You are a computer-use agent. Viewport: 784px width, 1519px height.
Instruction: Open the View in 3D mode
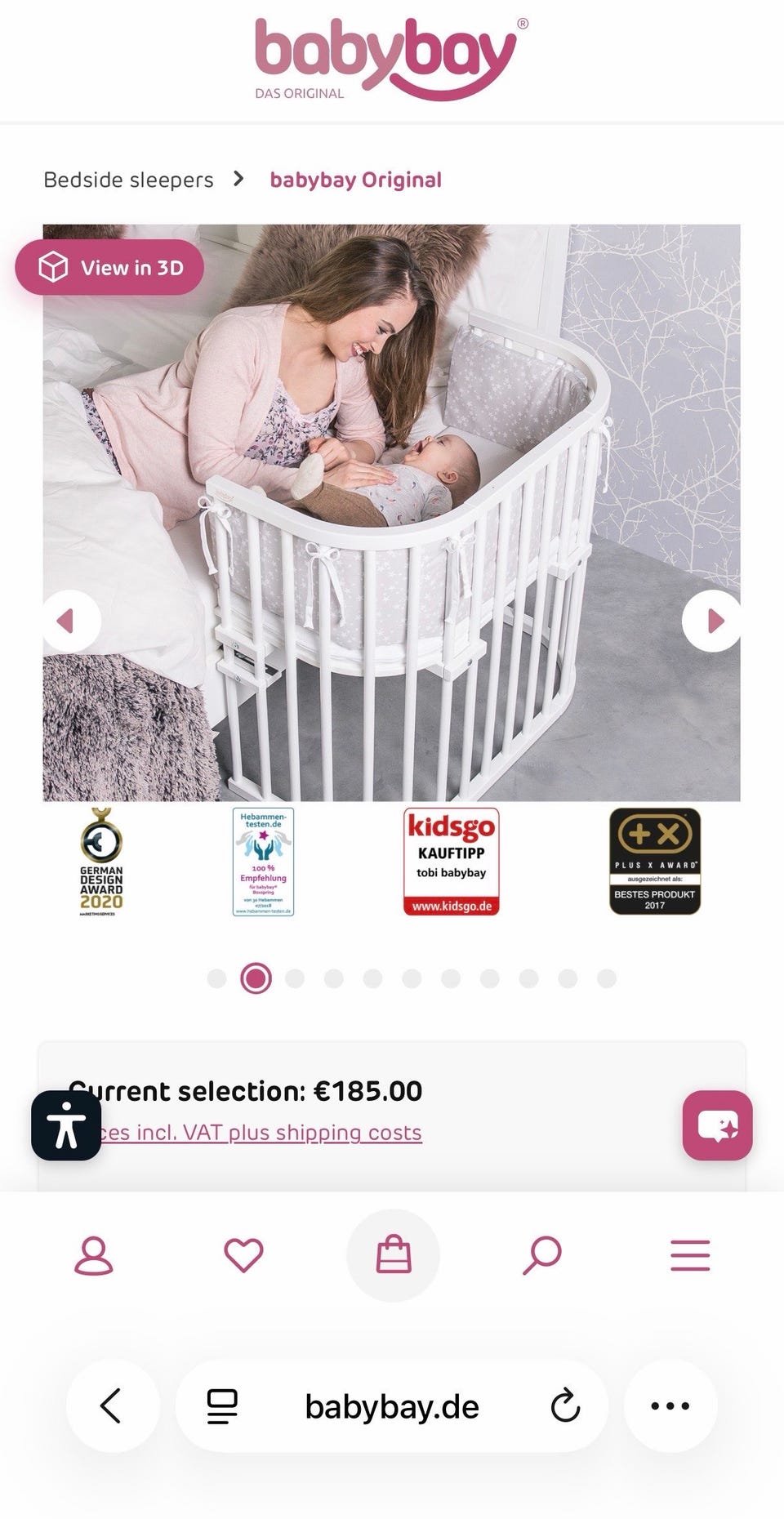click(x=109, y=267)
